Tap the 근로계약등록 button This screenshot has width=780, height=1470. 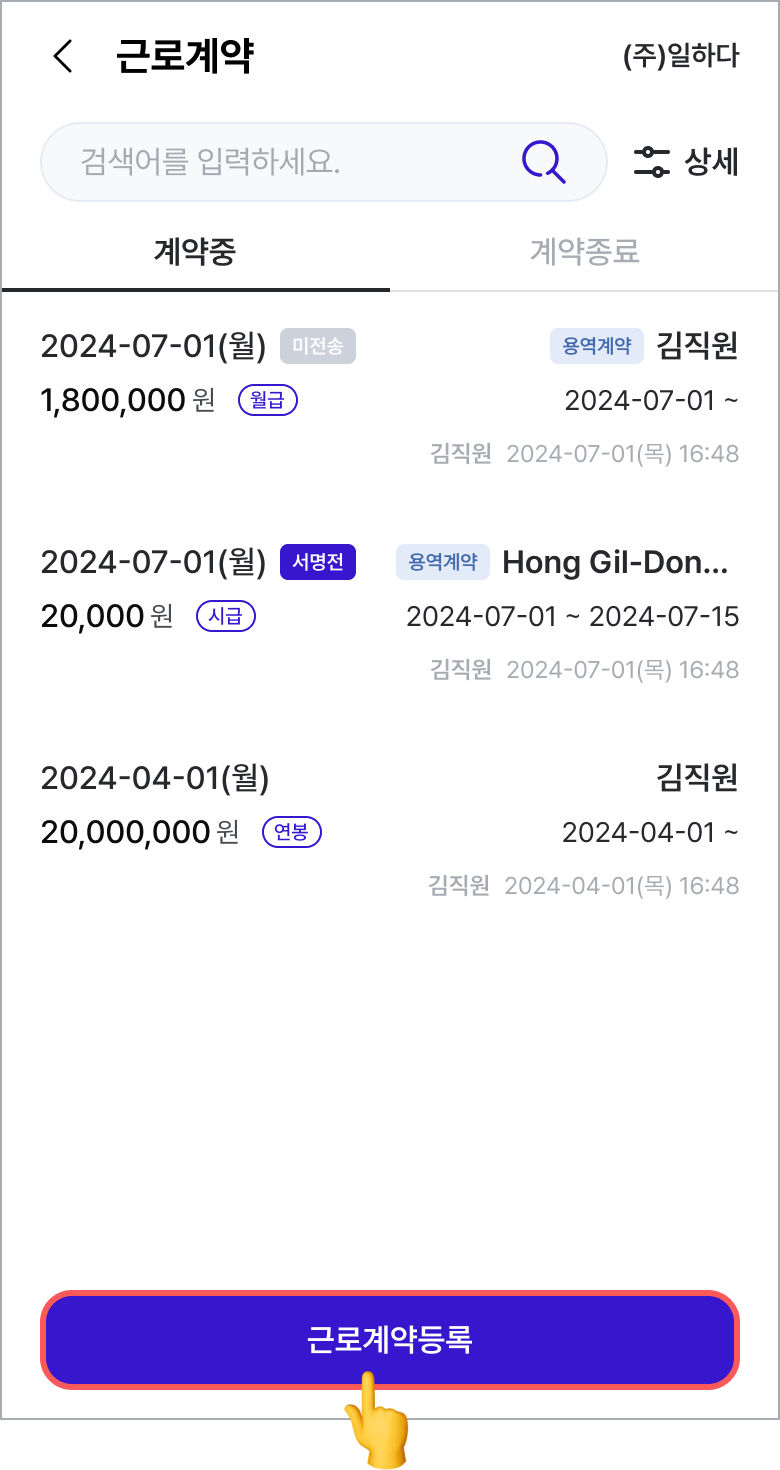389,1340
